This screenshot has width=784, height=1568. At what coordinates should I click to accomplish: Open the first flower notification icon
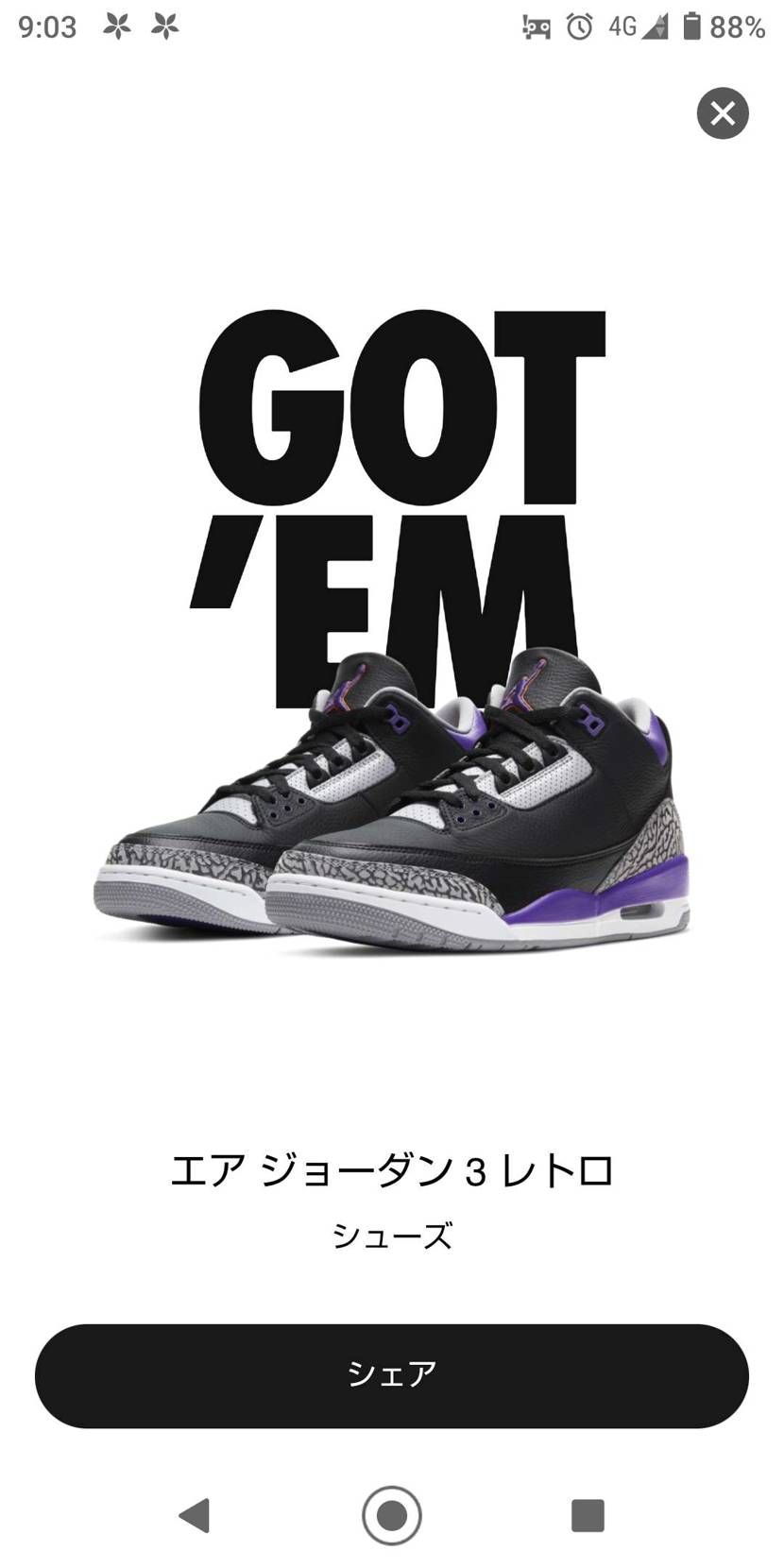coord(116,28)
